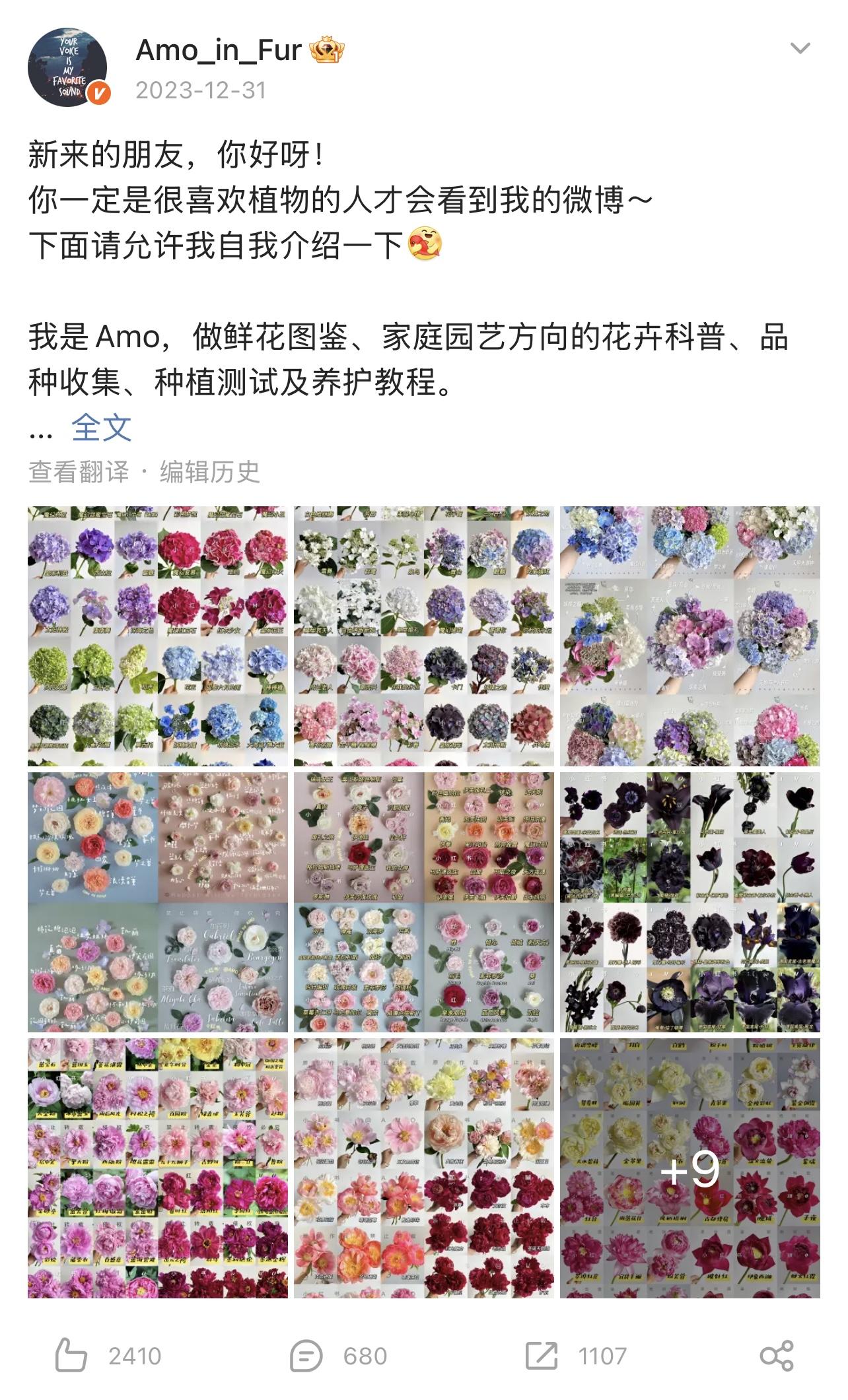Open the purple and red hydrangea collage
Viewport: 848px width, 1400px height.
click(x=158, y=636)
